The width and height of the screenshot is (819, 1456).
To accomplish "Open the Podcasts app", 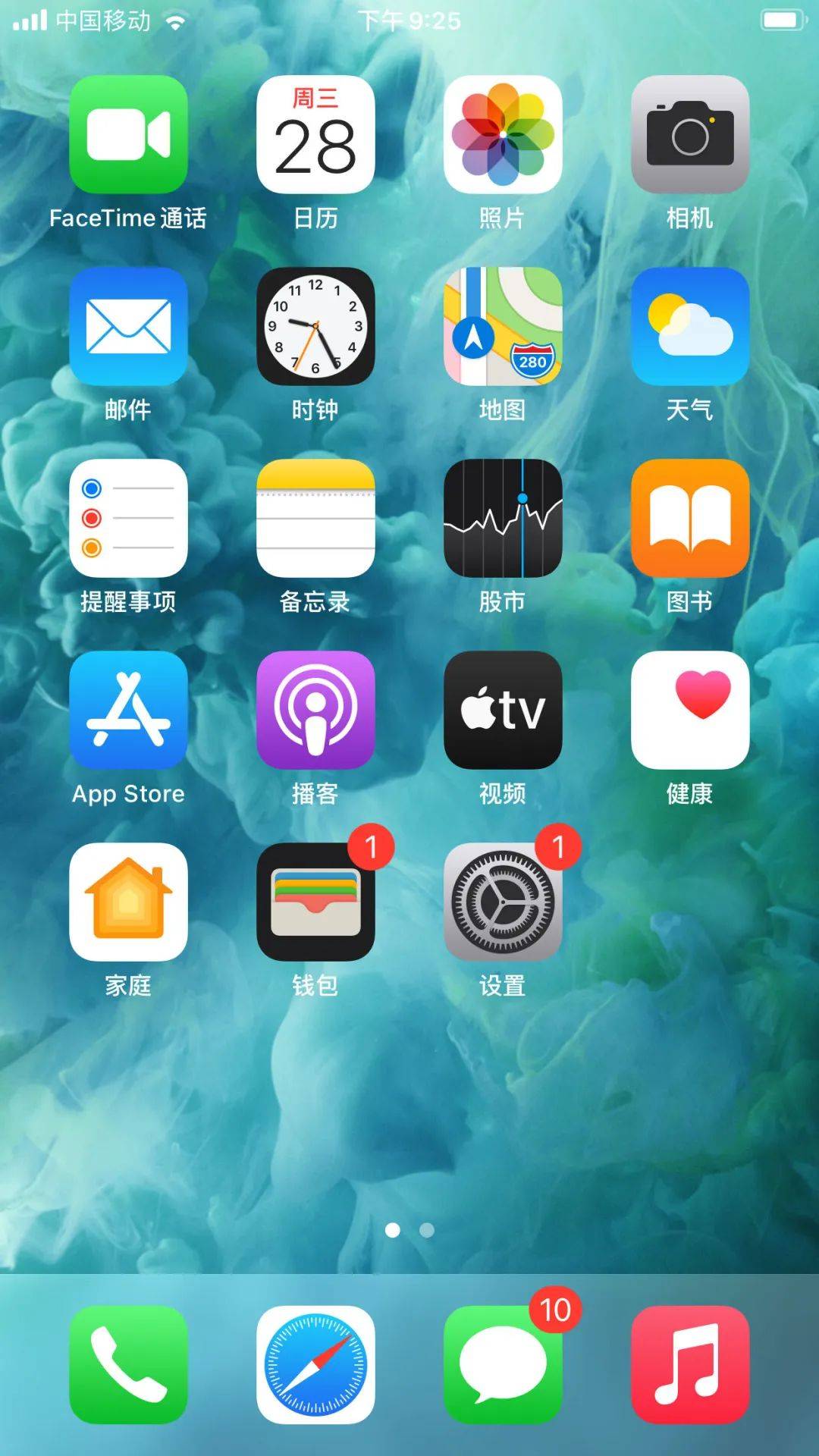I will pos(315,710).
